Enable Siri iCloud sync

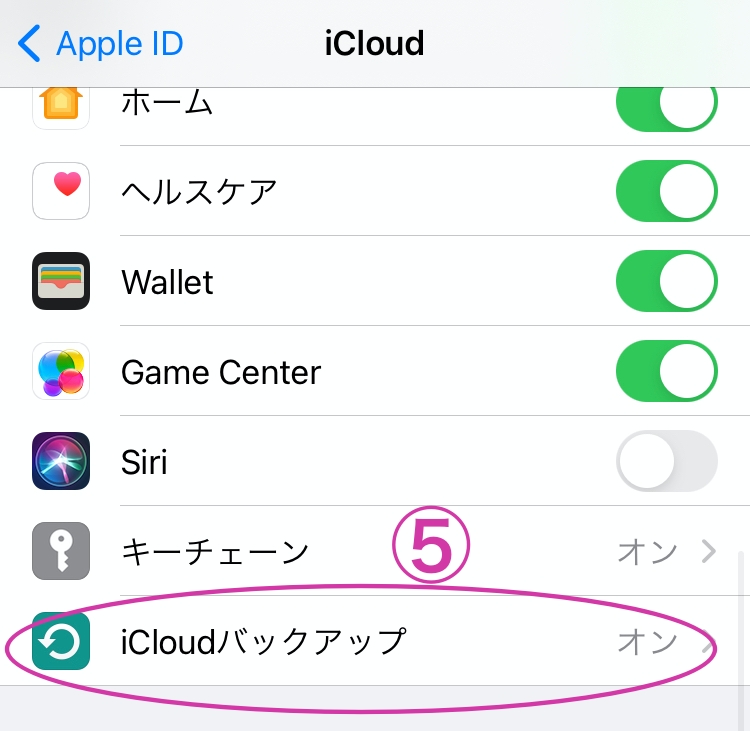click(666, 462)
